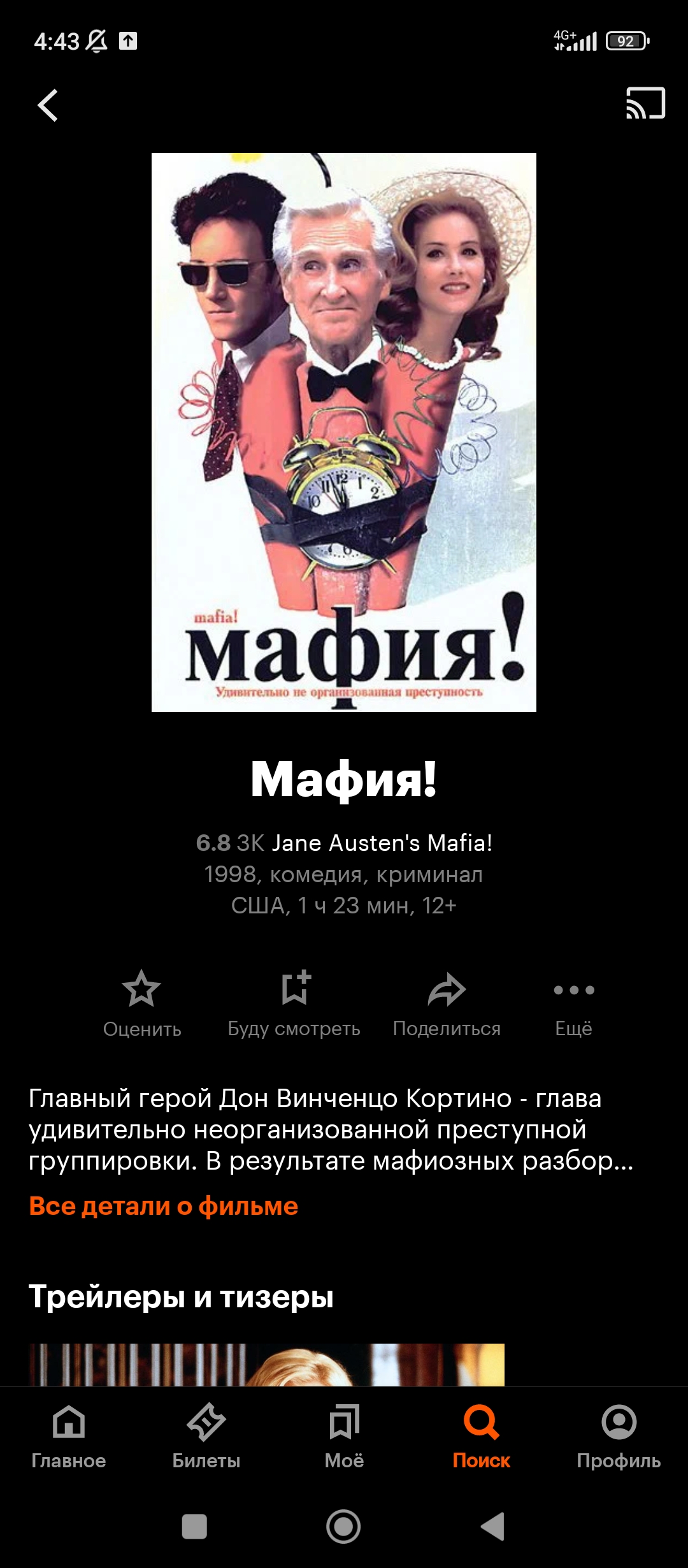Open the cast to device icon
This screenshot has height=1568, width=688.
click(645, 103)
